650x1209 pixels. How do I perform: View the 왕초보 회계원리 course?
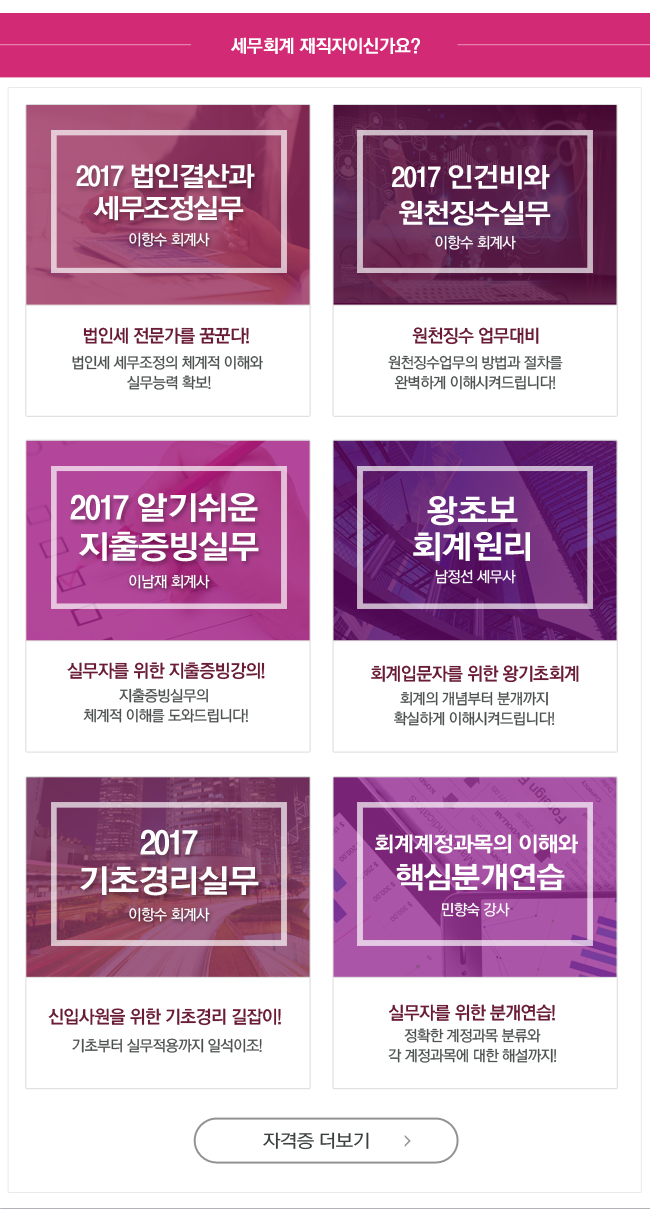pyautogui.click(x=475, y=596)
